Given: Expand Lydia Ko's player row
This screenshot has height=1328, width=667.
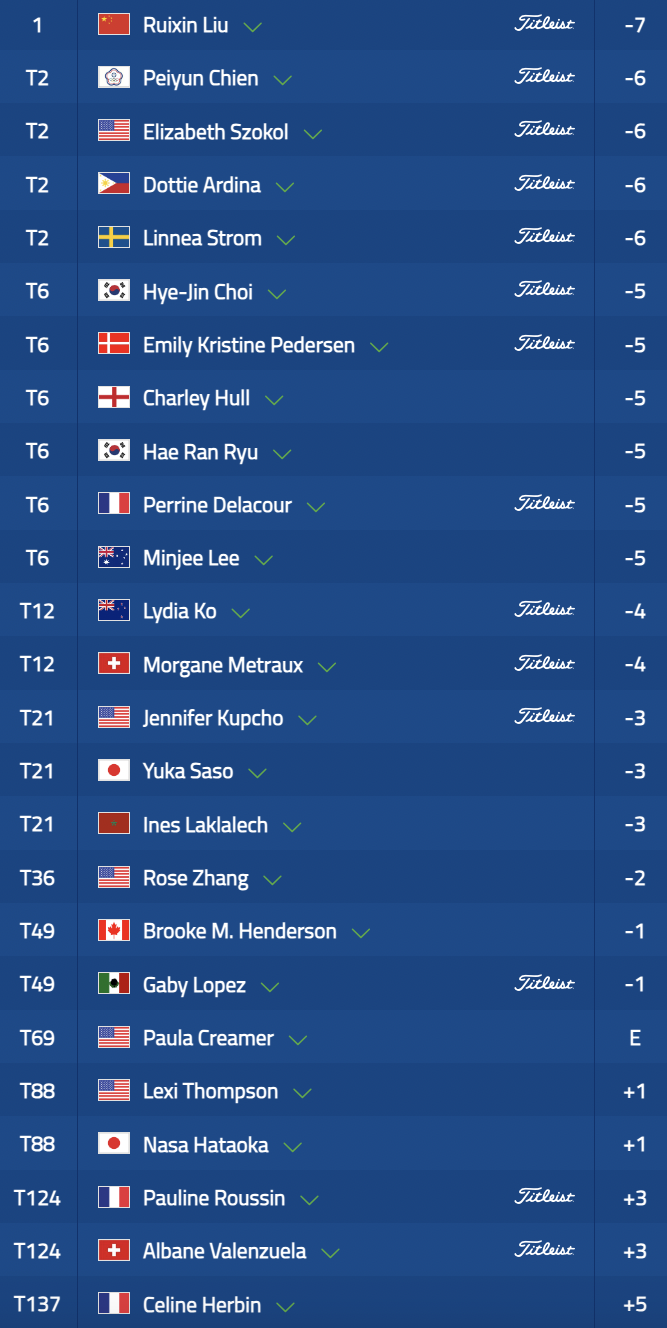Looking at the screenshot, I should [x=241, y=613].
